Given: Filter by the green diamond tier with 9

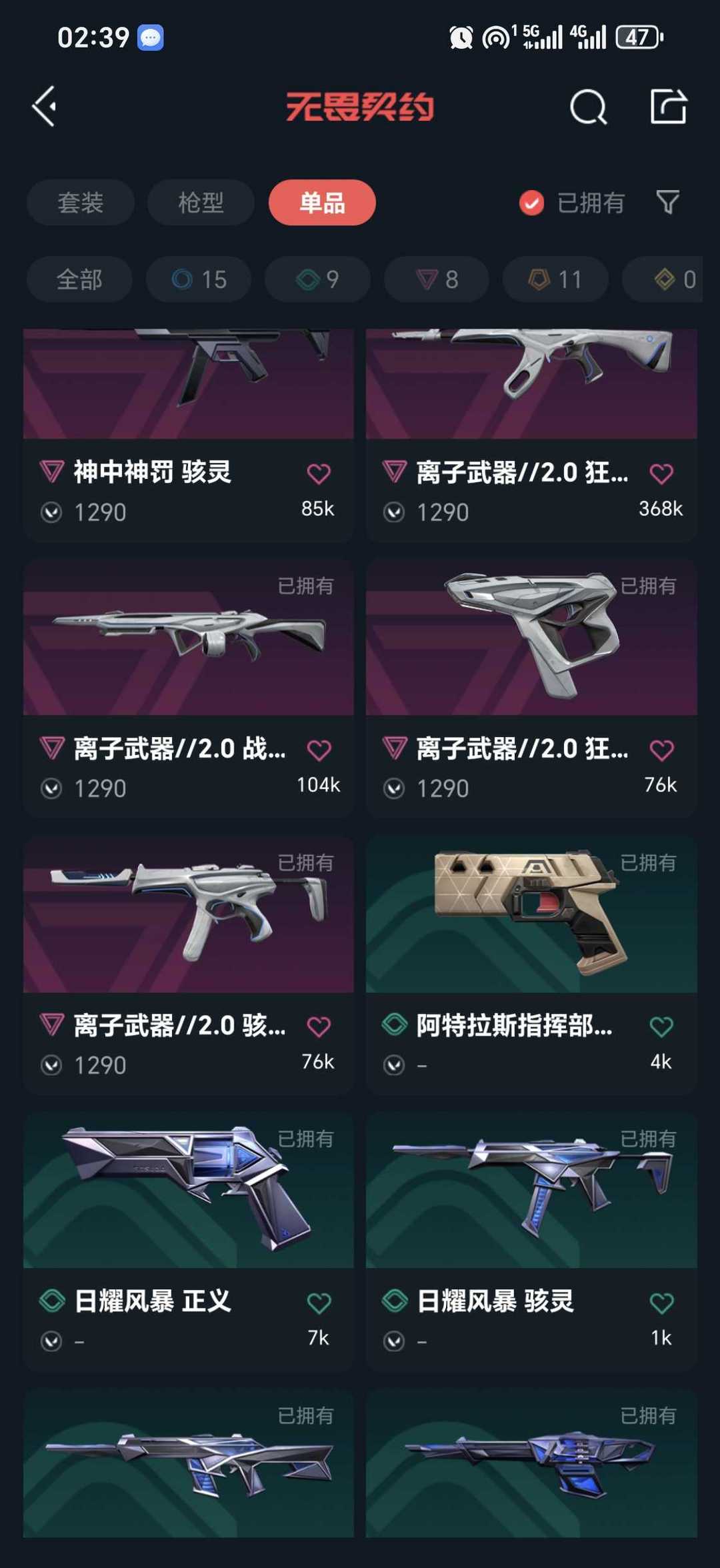Looking at the screenshot, I should (x=317, y=279).
